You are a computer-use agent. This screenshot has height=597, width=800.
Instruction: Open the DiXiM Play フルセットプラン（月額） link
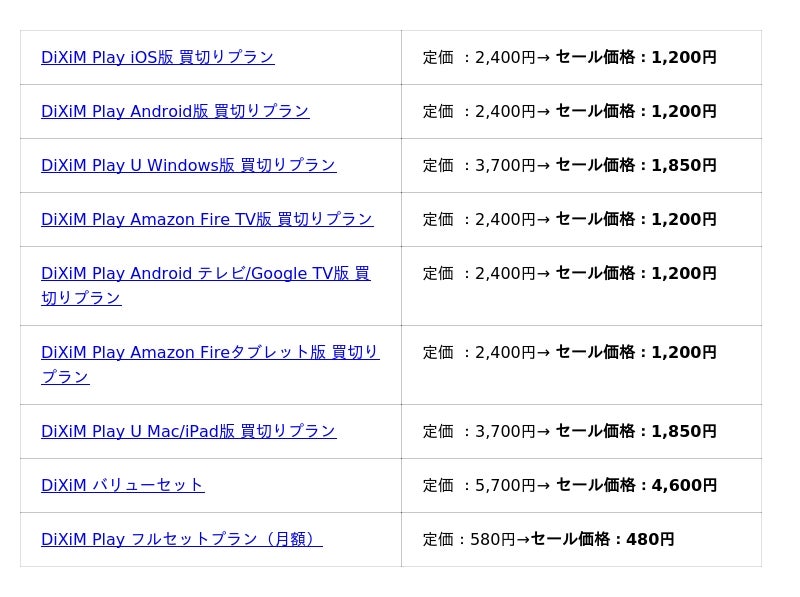[181, 540]
